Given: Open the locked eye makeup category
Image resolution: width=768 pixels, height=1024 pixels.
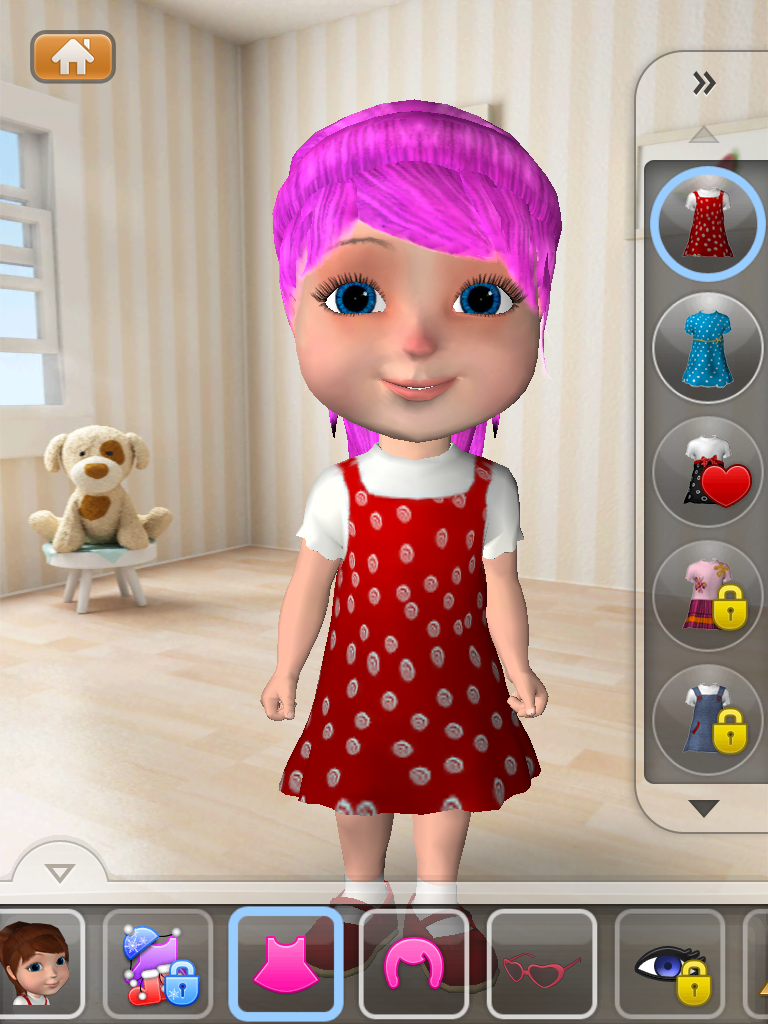Looking at the screenshot, I should click(670, 963).
